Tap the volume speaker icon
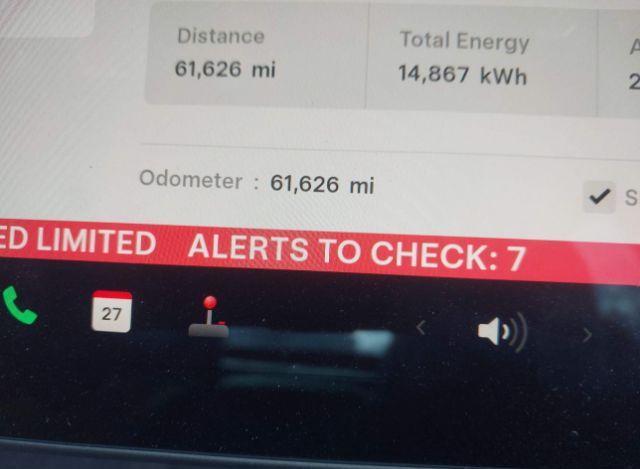 [500, 332]
